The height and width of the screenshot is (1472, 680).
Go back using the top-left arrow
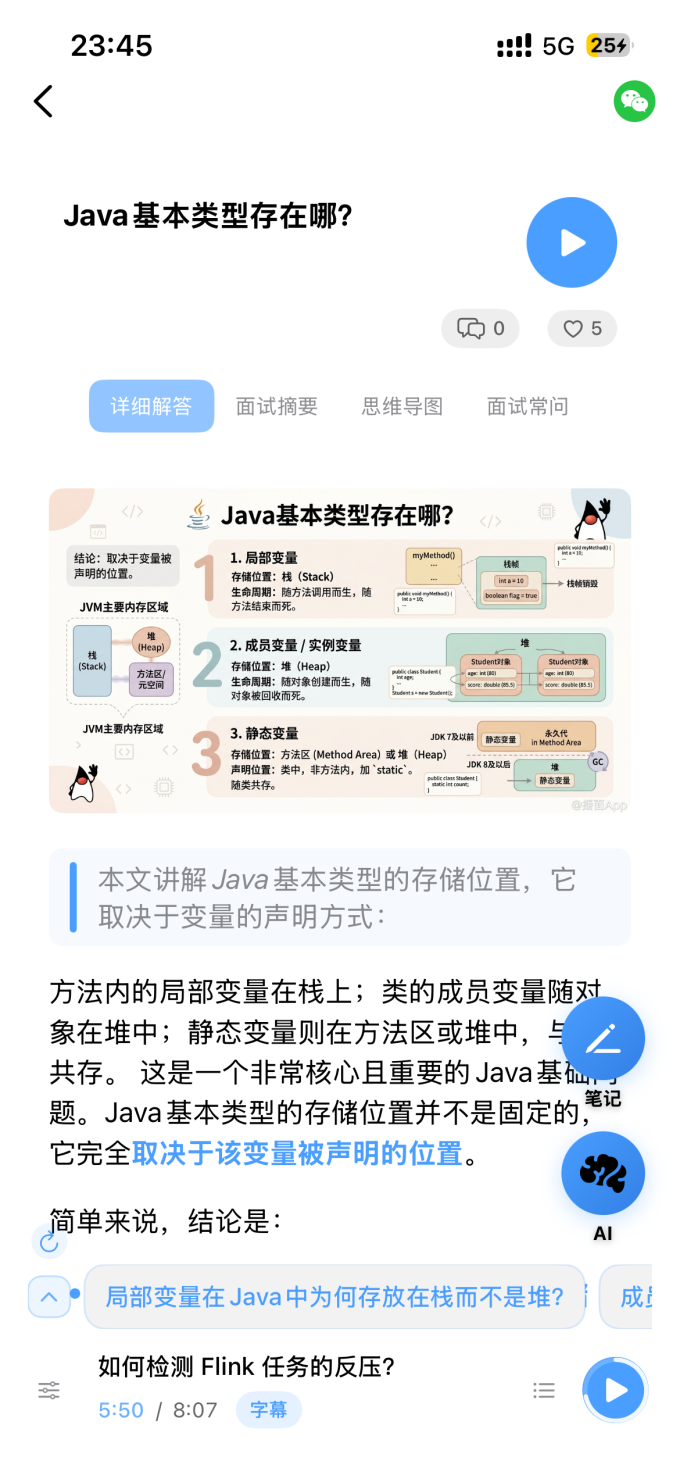43,101
